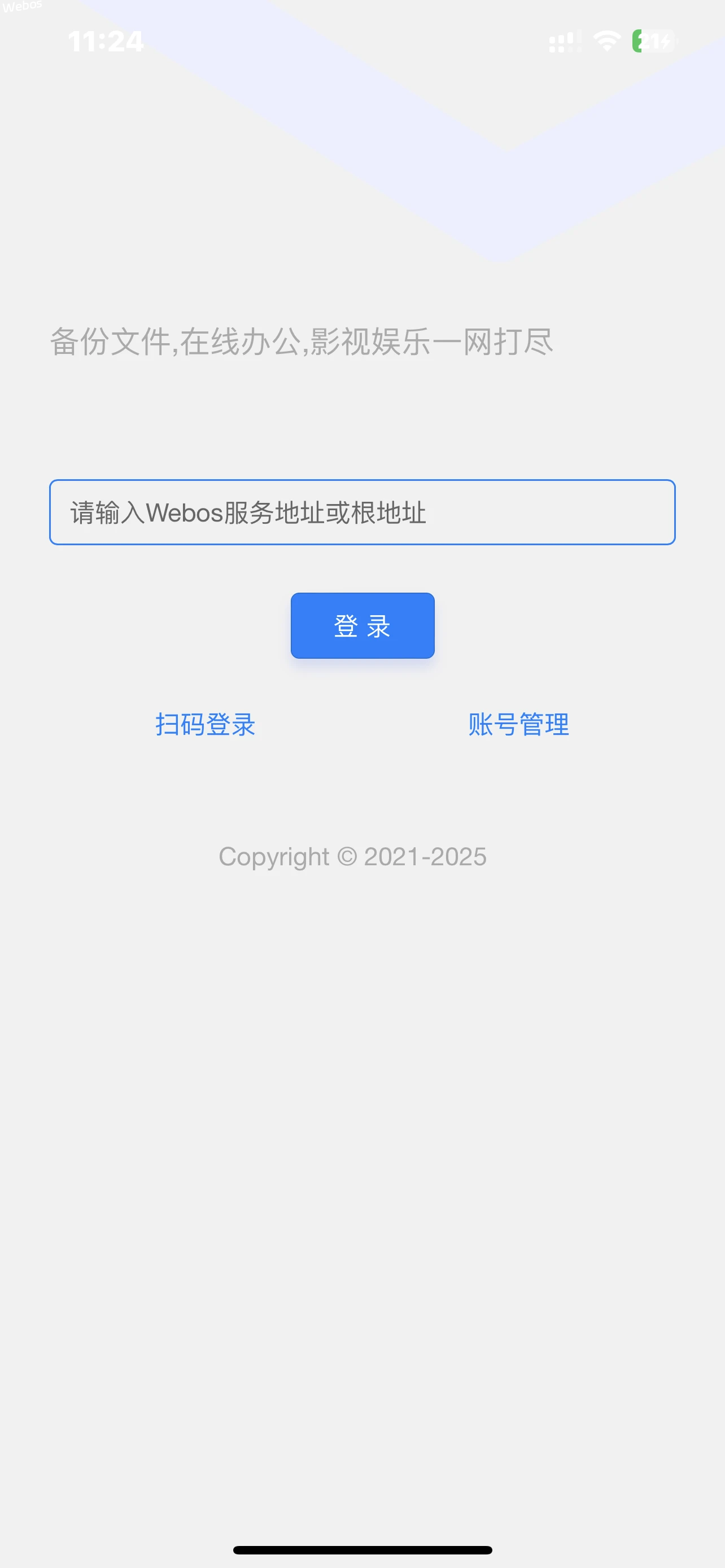The image size is (725, 1568).
Task: Tap the Copyright © 2021-2025 text
Action: 353,856
